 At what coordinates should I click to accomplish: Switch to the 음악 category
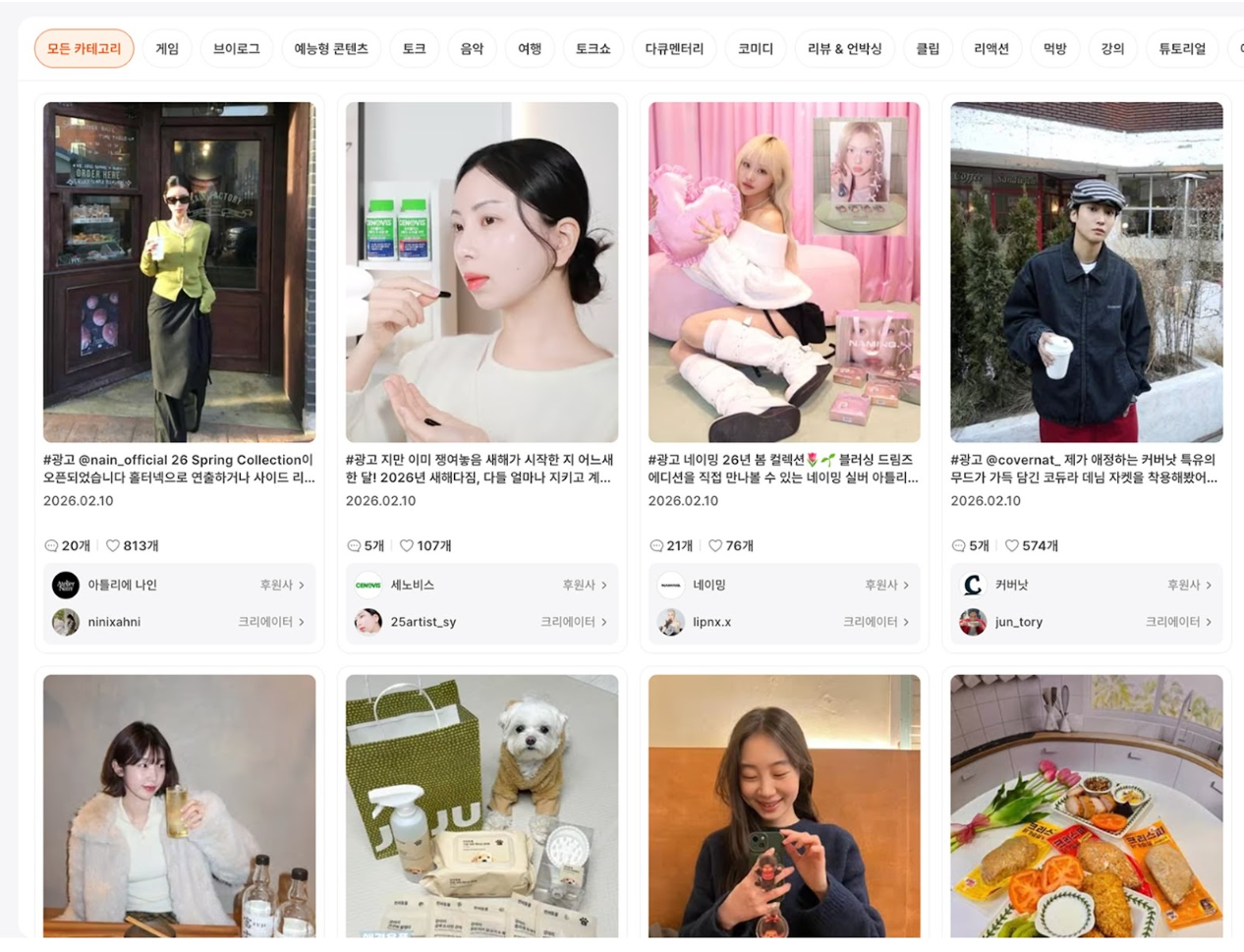[472, 49]
